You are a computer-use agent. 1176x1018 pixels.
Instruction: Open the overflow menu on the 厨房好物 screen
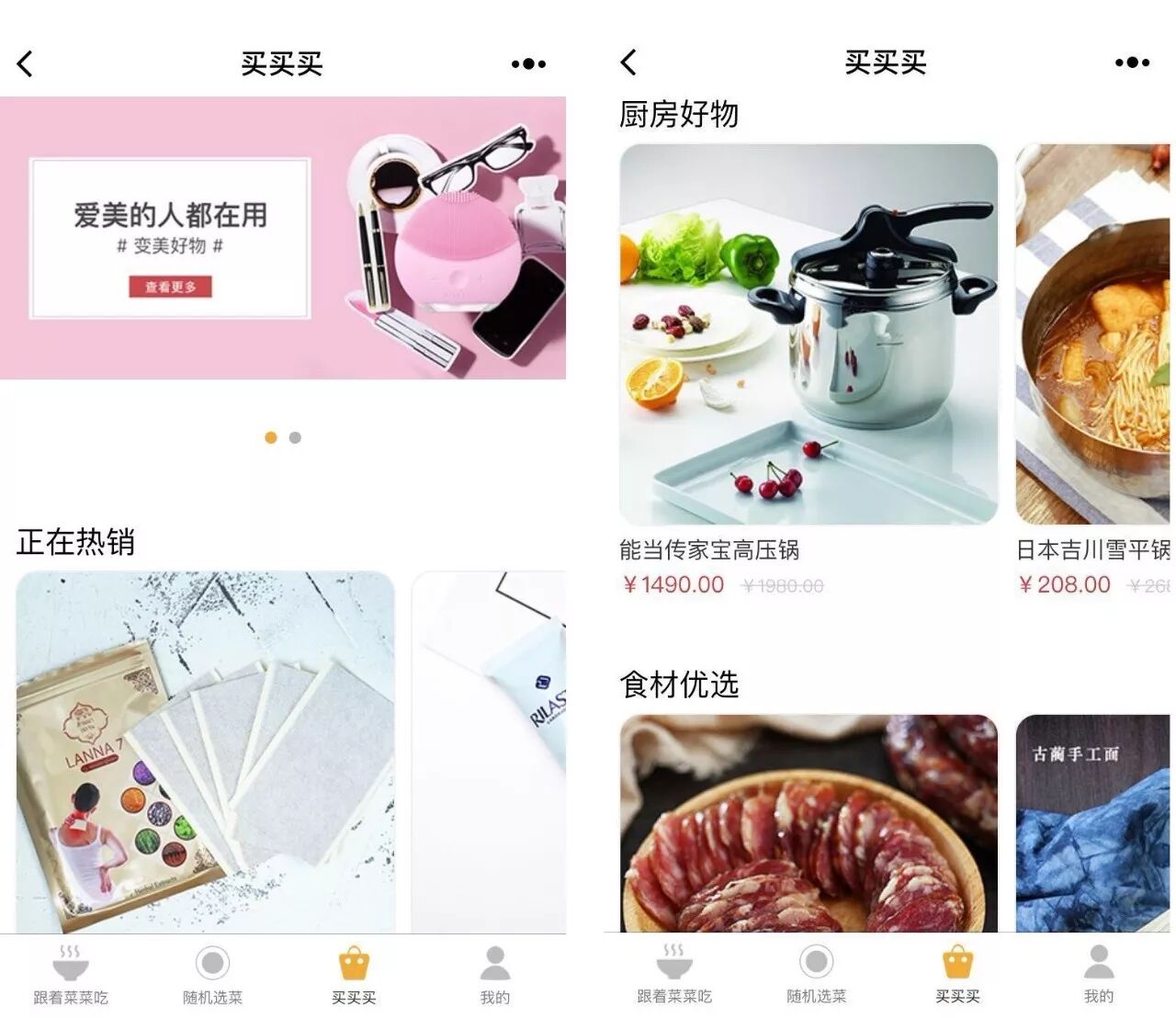[1132, 62]
